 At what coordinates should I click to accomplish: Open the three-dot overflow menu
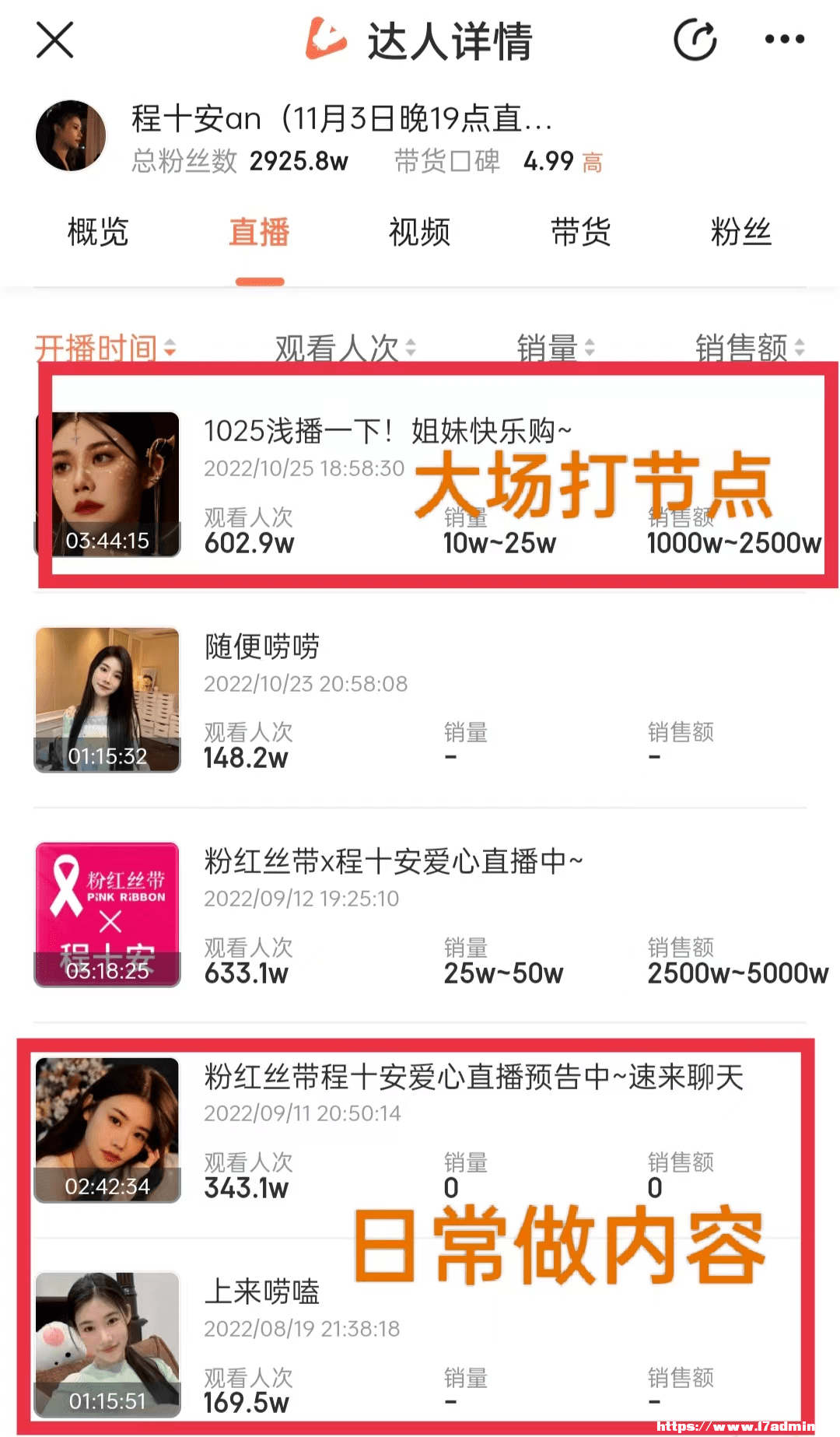coord(784,39)
